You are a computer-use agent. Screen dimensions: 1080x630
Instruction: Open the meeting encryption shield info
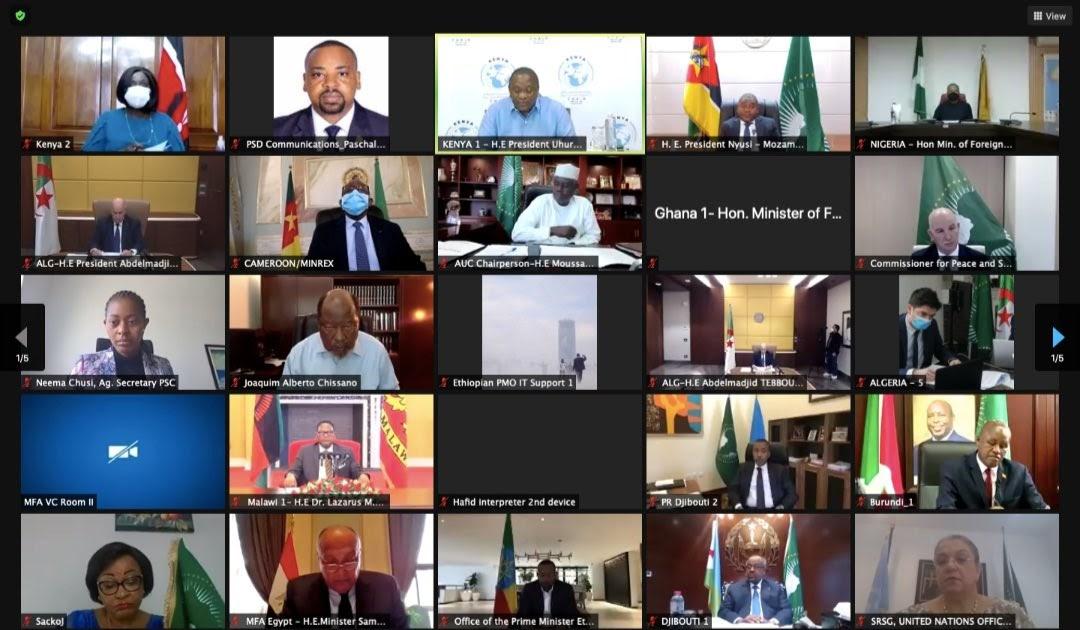[x=20, y=16]
